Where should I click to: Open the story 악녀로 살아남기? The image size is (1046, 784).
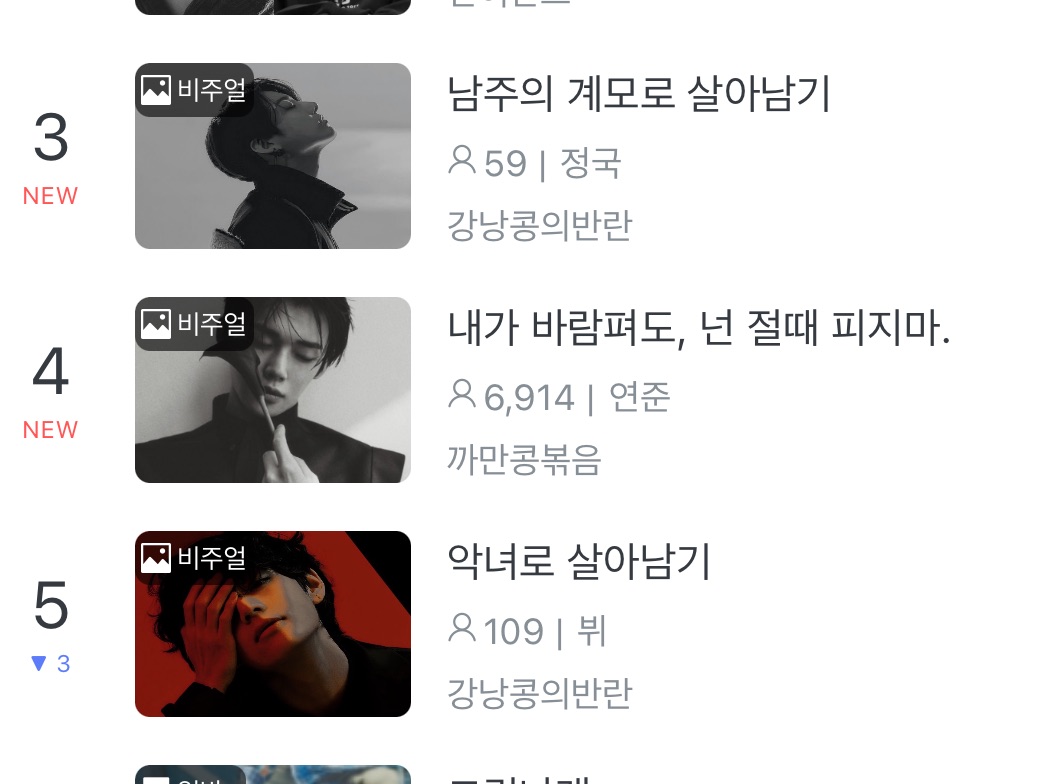pos(579,562)
